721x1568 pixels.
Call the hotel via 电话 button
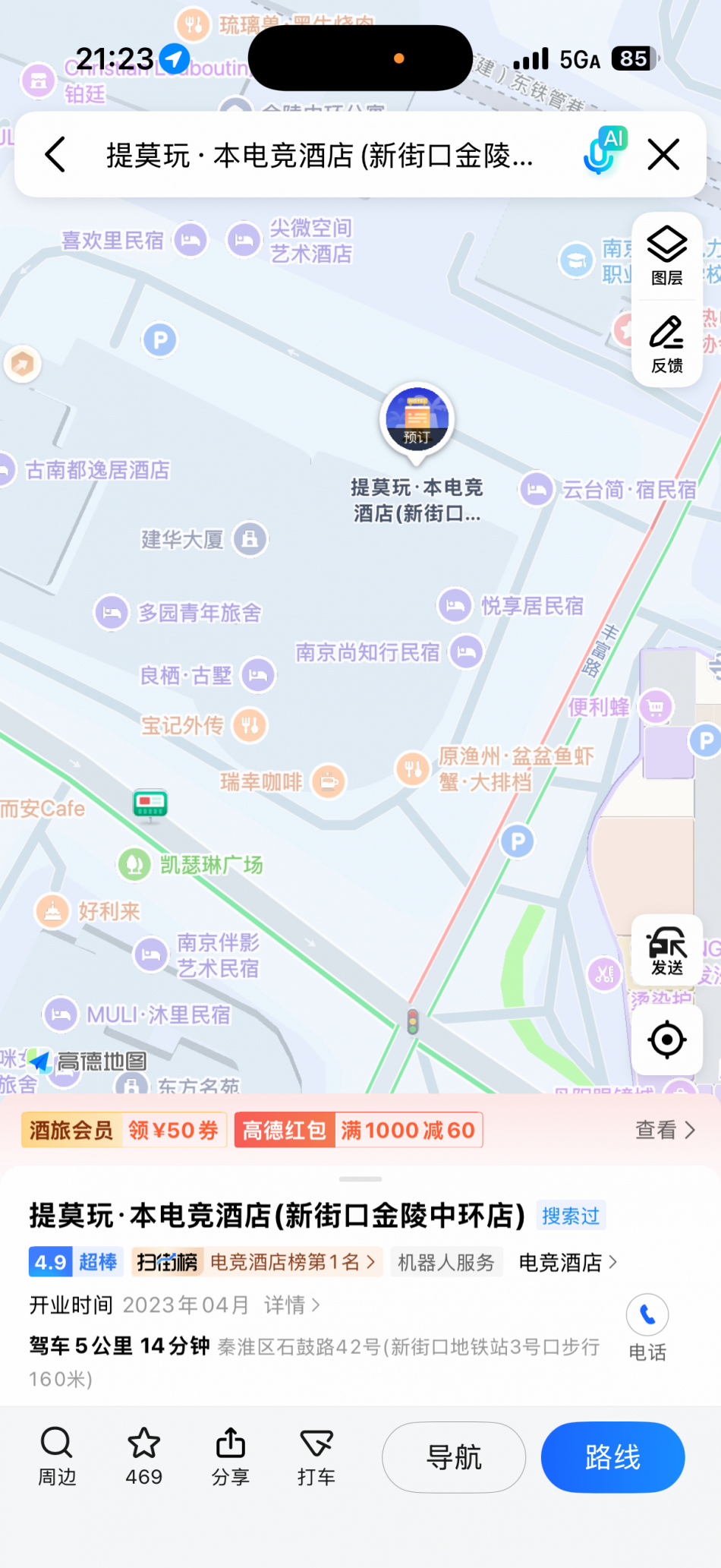[x=647, y=1327]
